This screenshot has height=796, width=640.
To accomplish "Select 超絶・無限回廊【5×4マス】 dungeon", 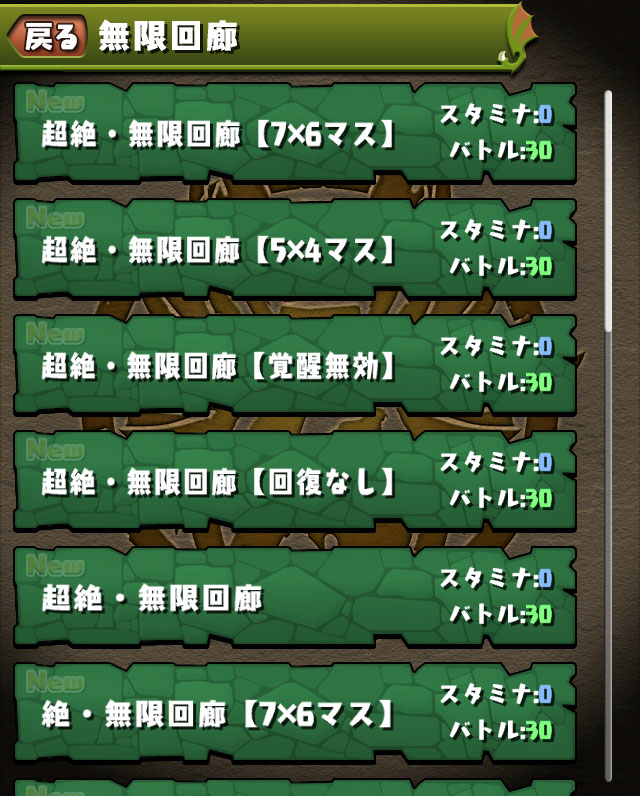I will [295, 249].
